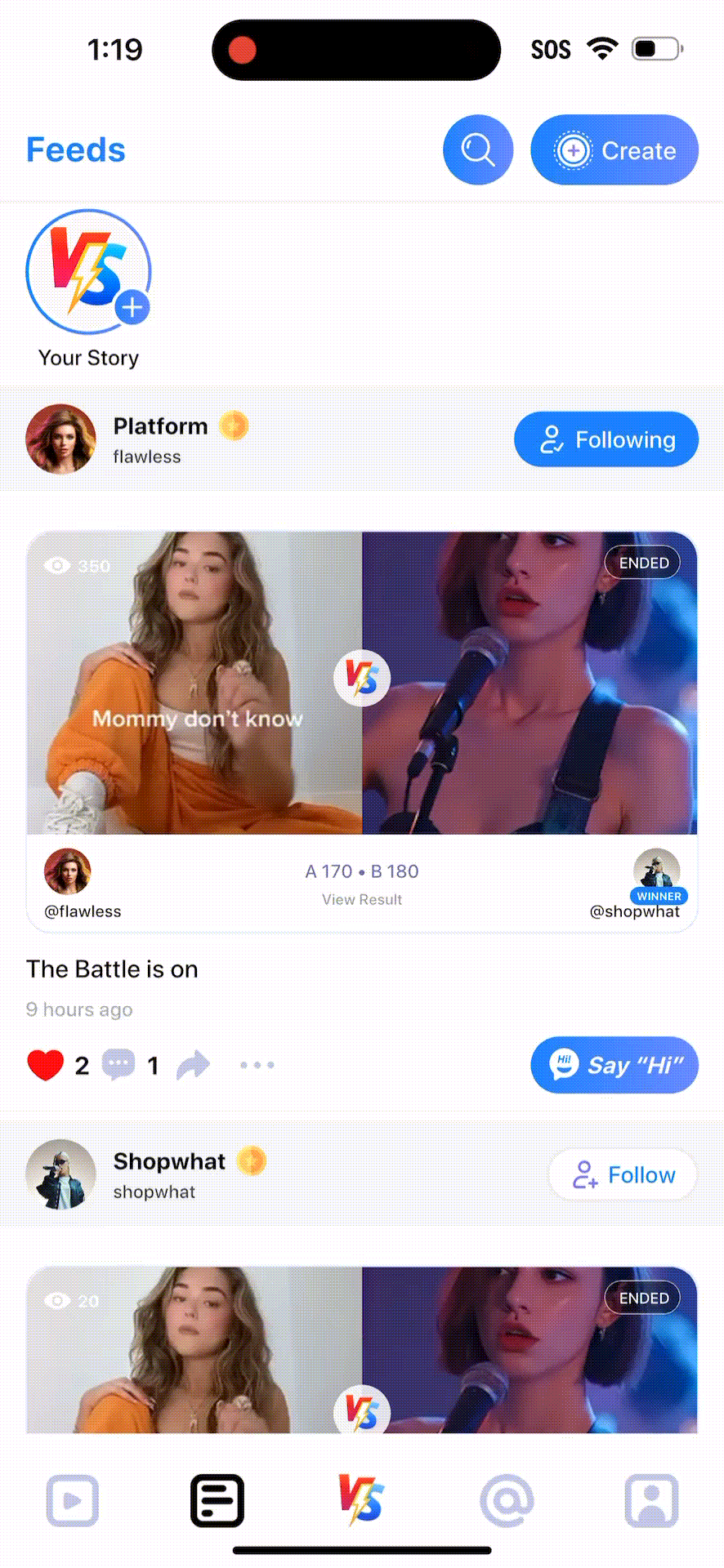Open comments on The Battle is on

[118, 1065]
